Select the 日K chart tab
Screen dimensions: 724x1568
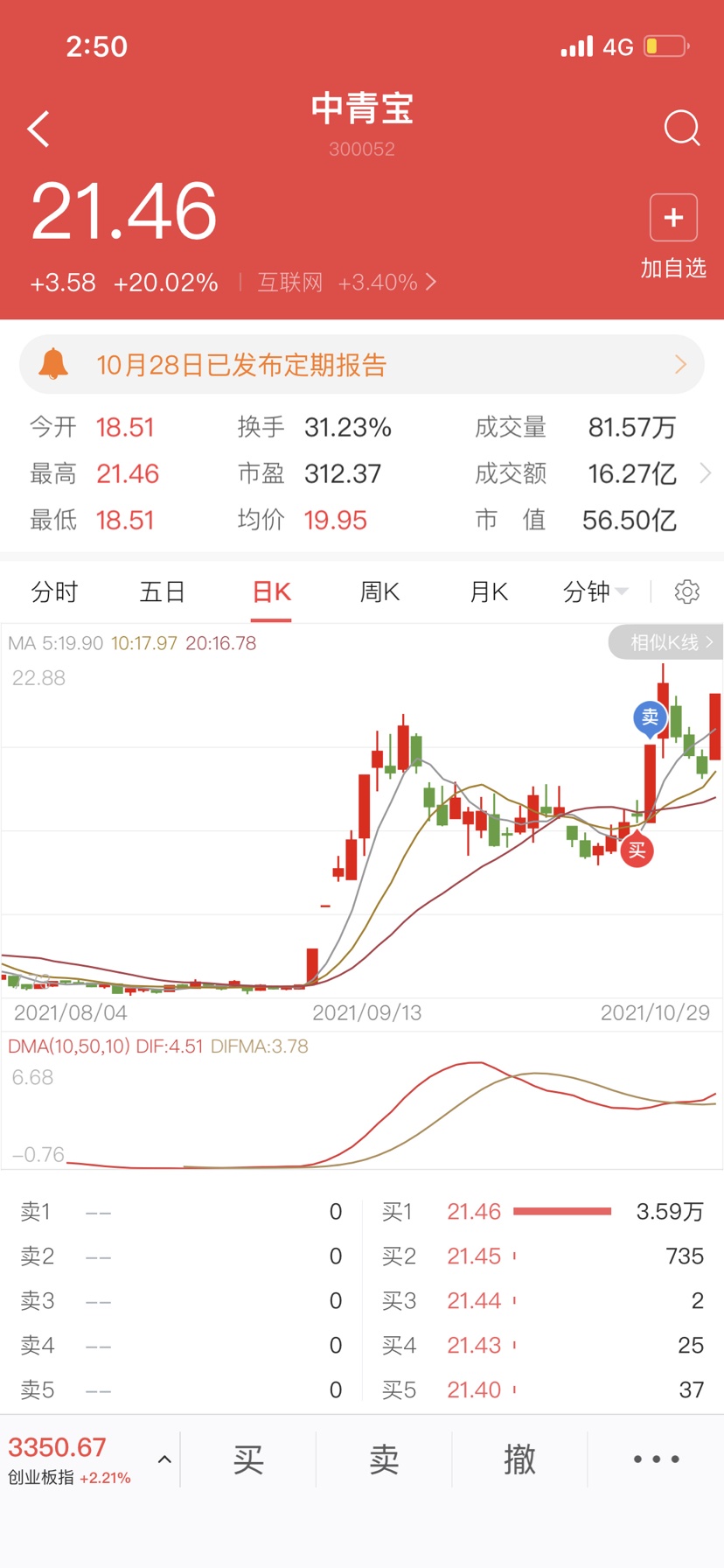point(272,592)
